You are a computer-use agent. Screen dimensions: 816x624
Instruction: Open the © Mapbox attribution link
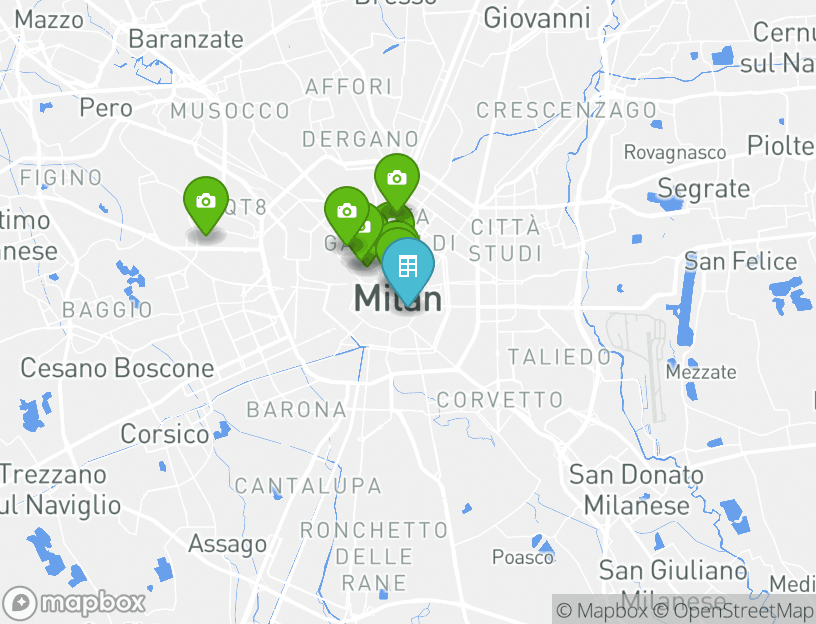(601, 610)
